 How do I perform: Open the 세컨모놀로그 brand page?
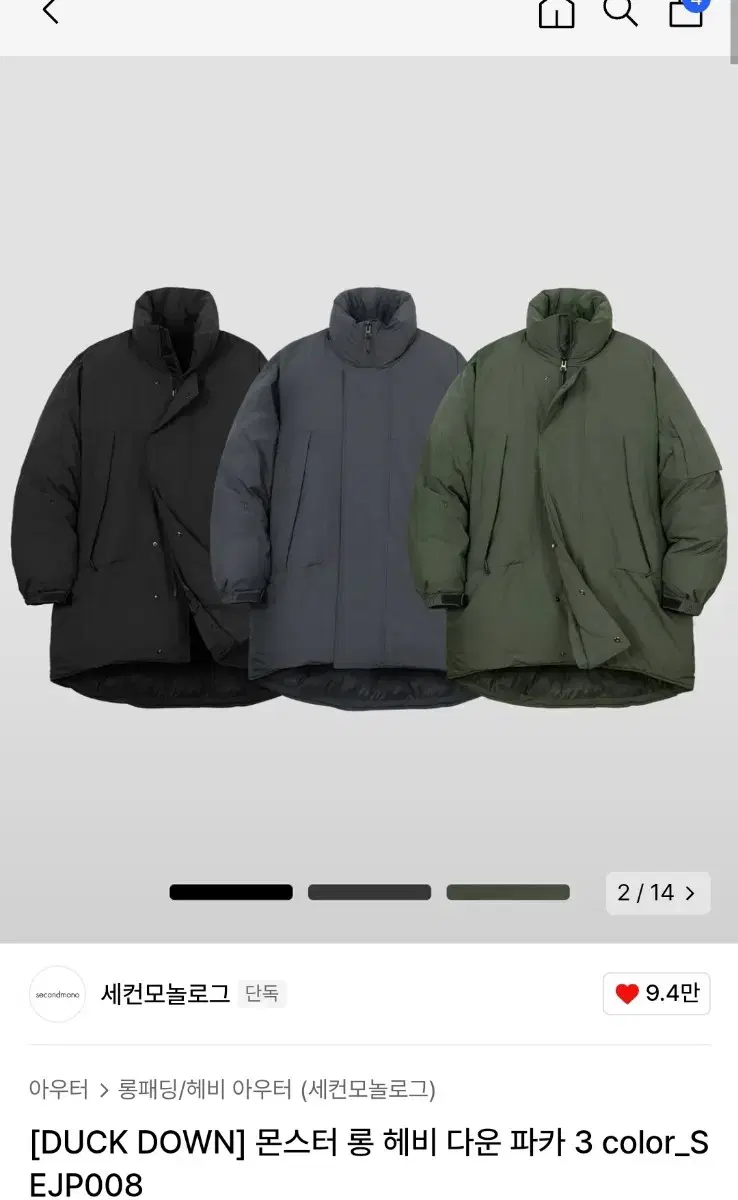point(165,993)
